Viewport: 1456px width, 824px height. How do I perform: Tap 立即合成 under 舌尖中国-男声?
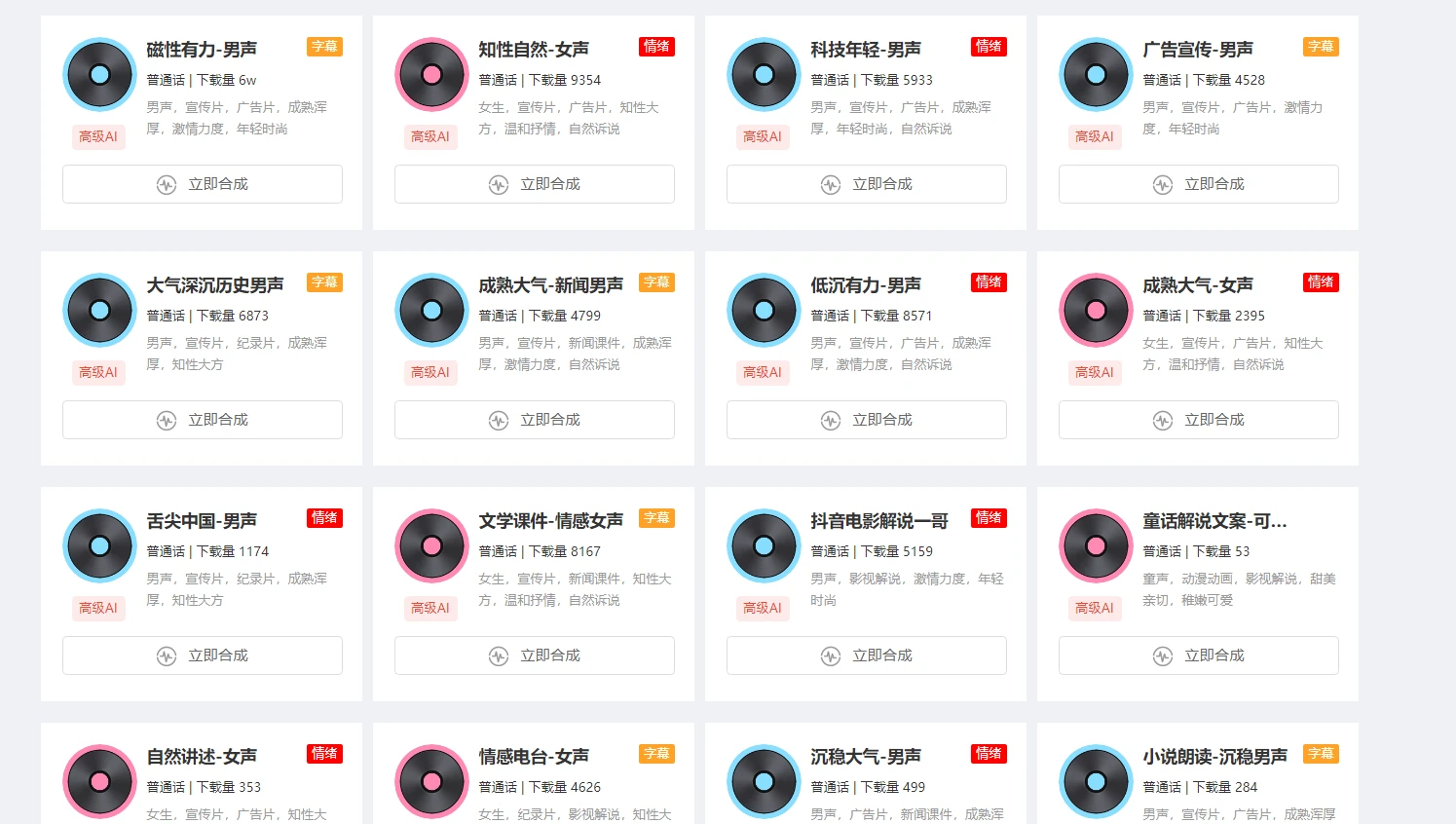203,655
